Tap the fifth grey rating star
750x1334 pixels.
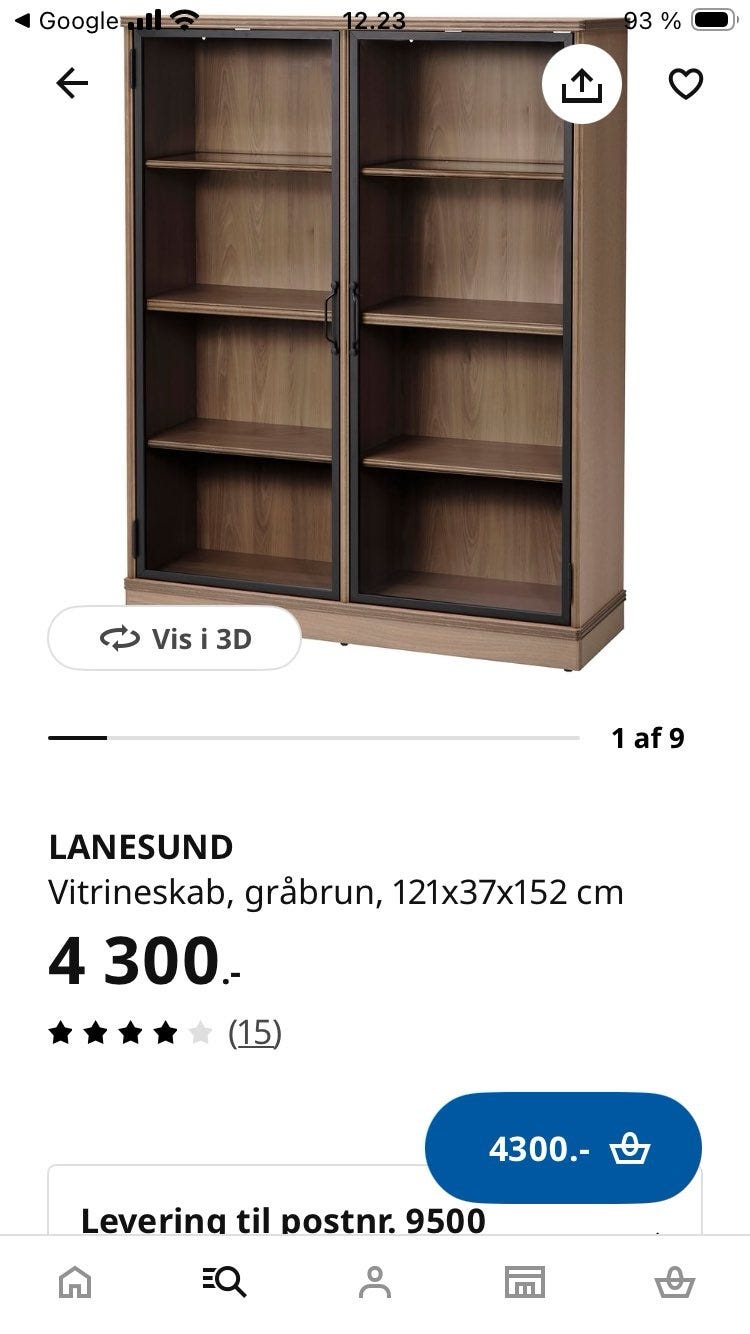(197, 1033)
